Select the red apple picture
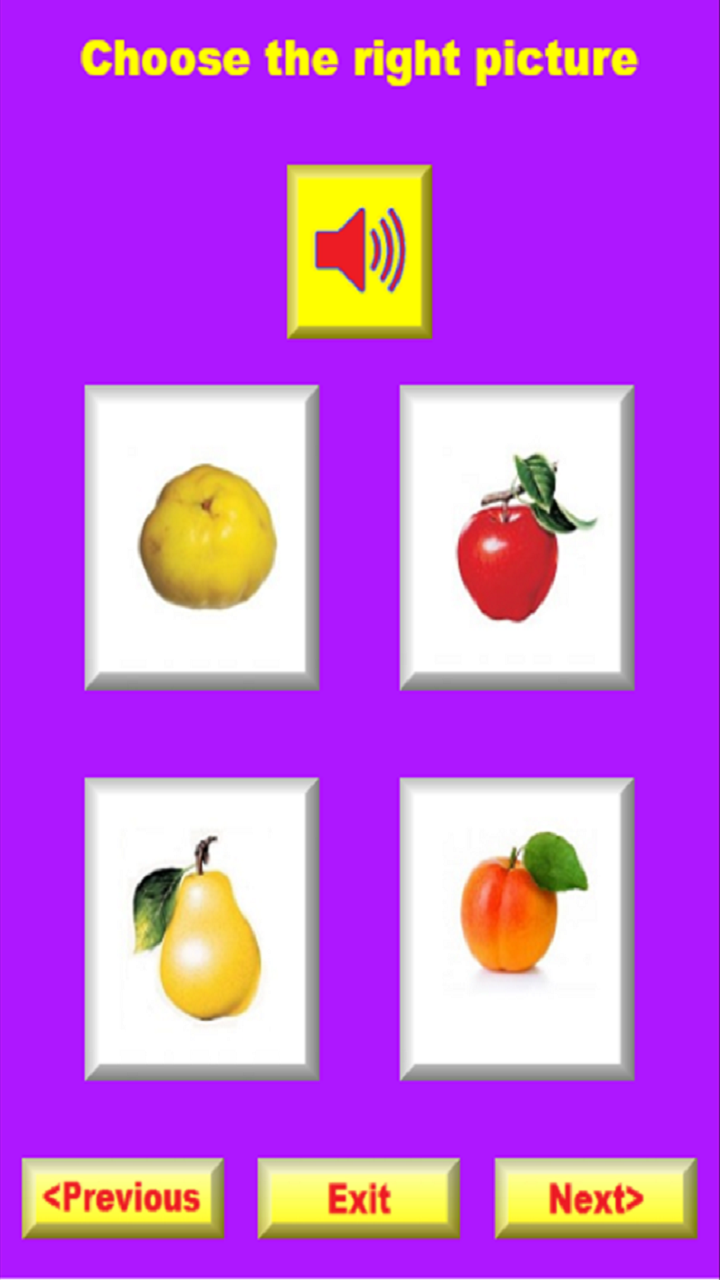The width and height of the screenshot is (720, 1280). coord(517,537)
